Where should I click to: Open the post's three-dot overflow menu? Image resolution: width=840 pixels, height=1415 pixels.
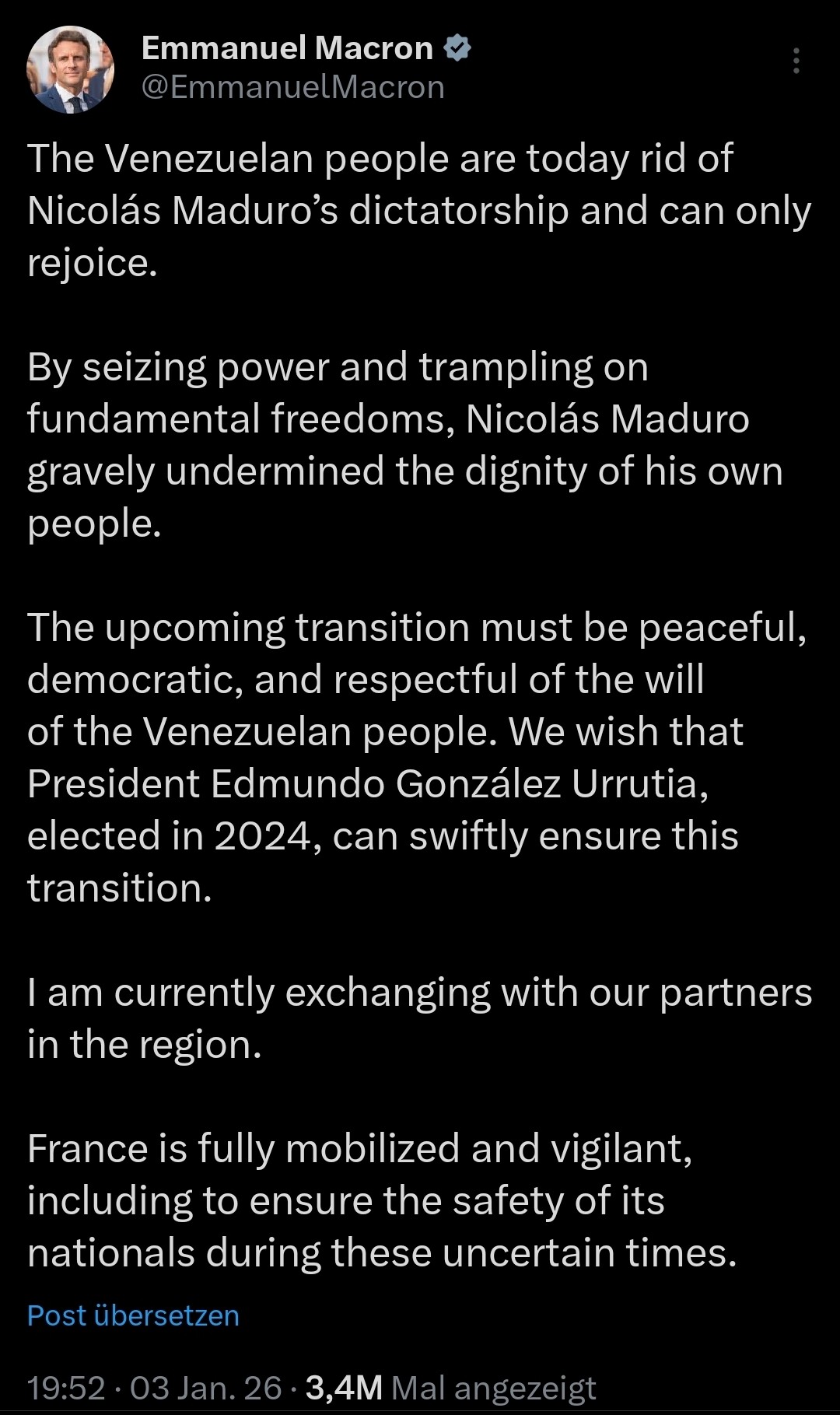(x=796, y=61)
